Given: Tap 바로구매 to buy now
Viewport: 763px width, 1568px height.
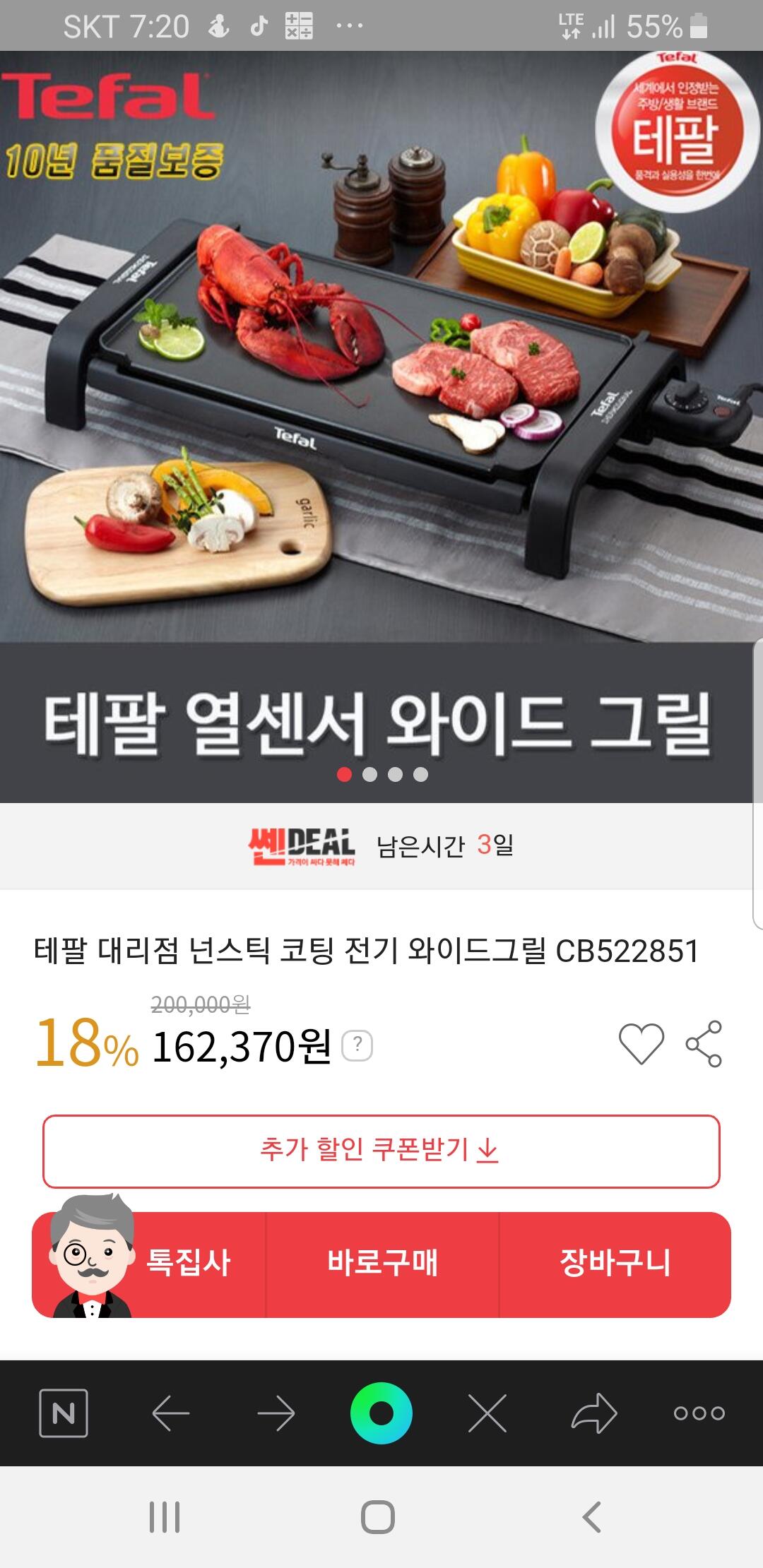Looking at the screenshot, I should [x=382, y=1264].
